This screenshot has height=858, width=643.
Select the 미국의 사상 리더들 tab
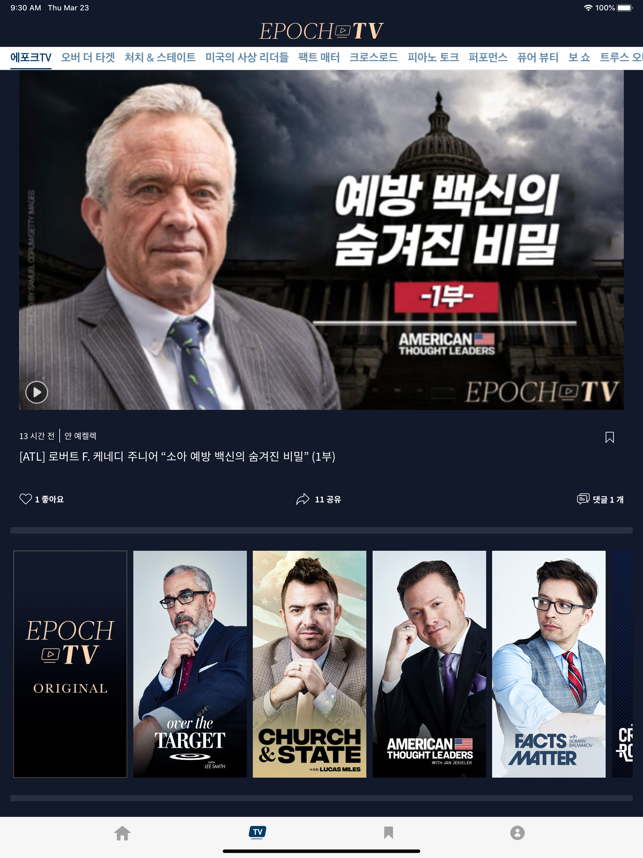click(247, 58)
